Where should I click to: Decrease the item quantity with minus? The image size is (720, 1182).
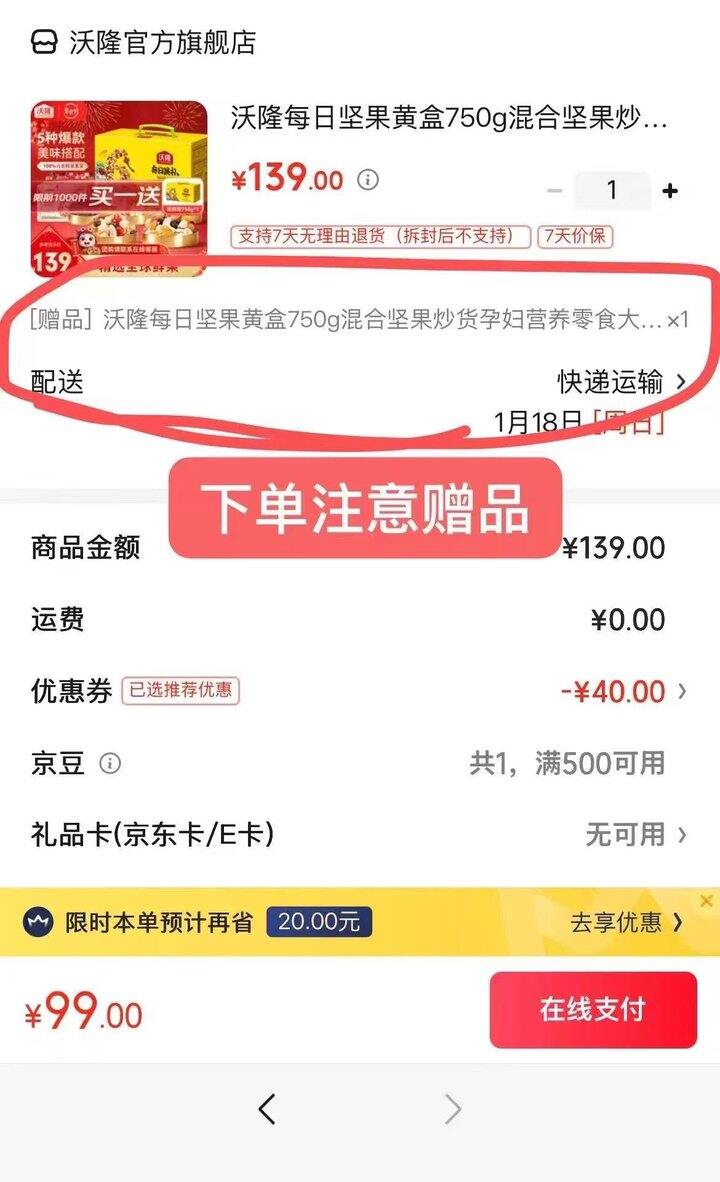coord(555,191)
